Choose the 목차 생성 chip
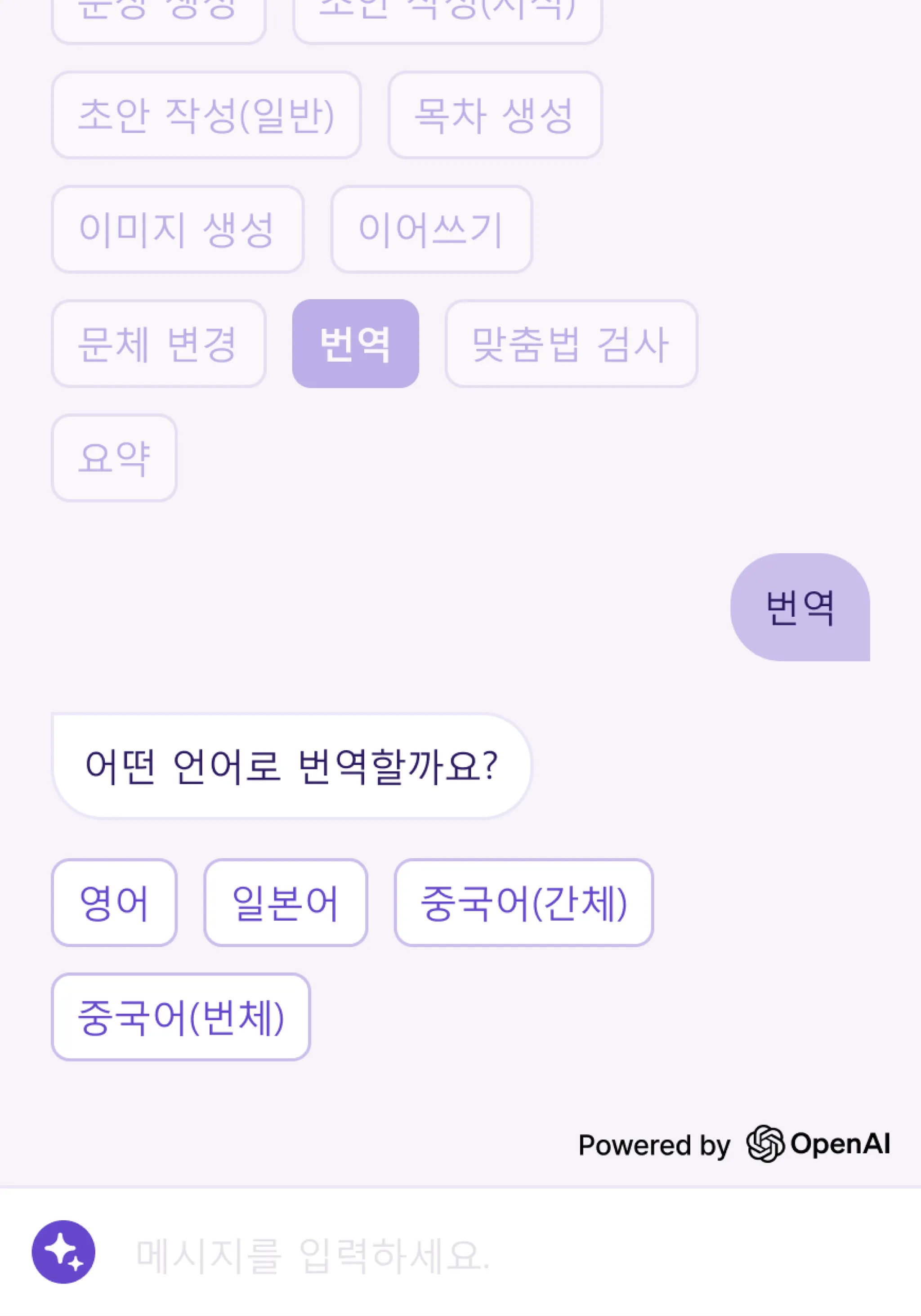 [495, 115]
